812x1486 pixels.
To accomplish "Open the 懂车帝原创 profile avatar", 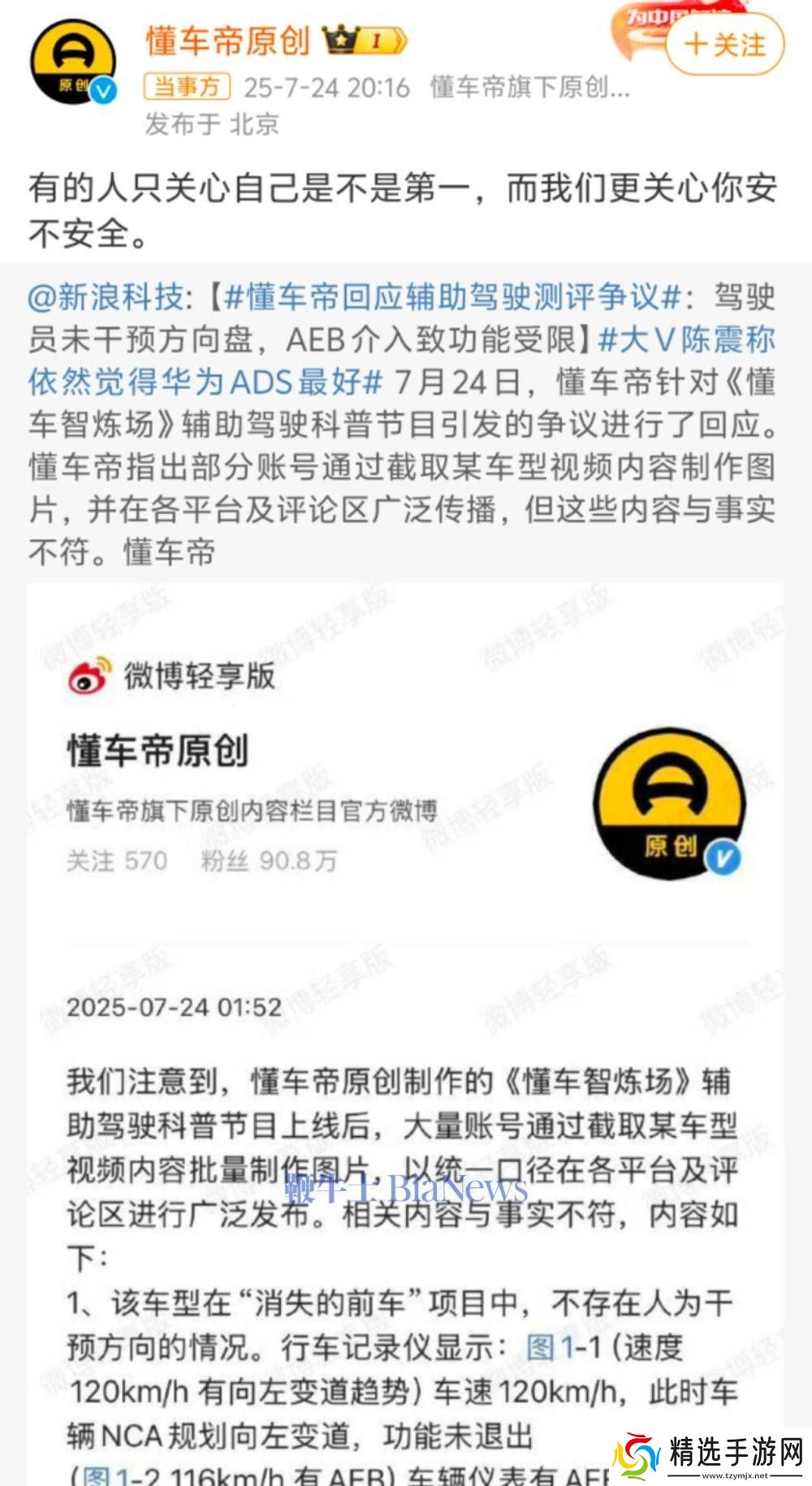I will [71, 62].
